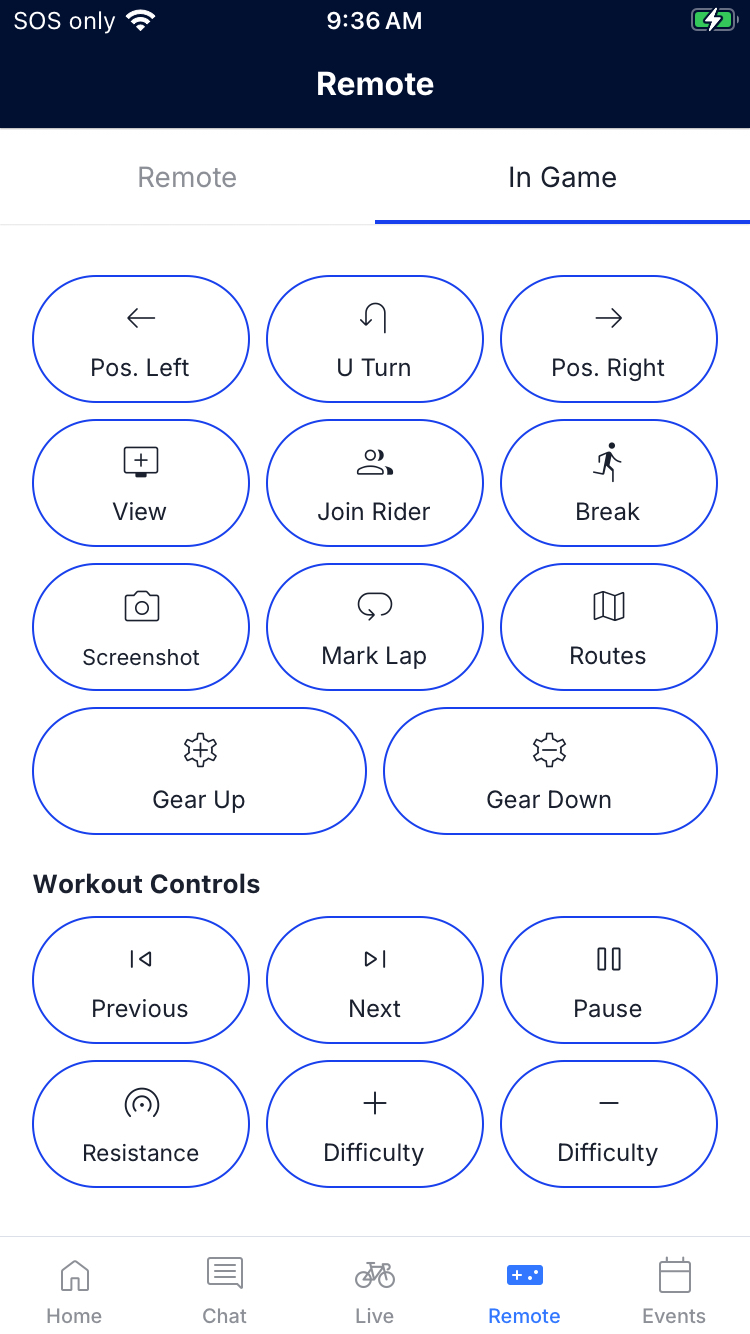Switch to the Remote top tab
This screenshot has height=1334, width=750.
click(x=187, y=177)
